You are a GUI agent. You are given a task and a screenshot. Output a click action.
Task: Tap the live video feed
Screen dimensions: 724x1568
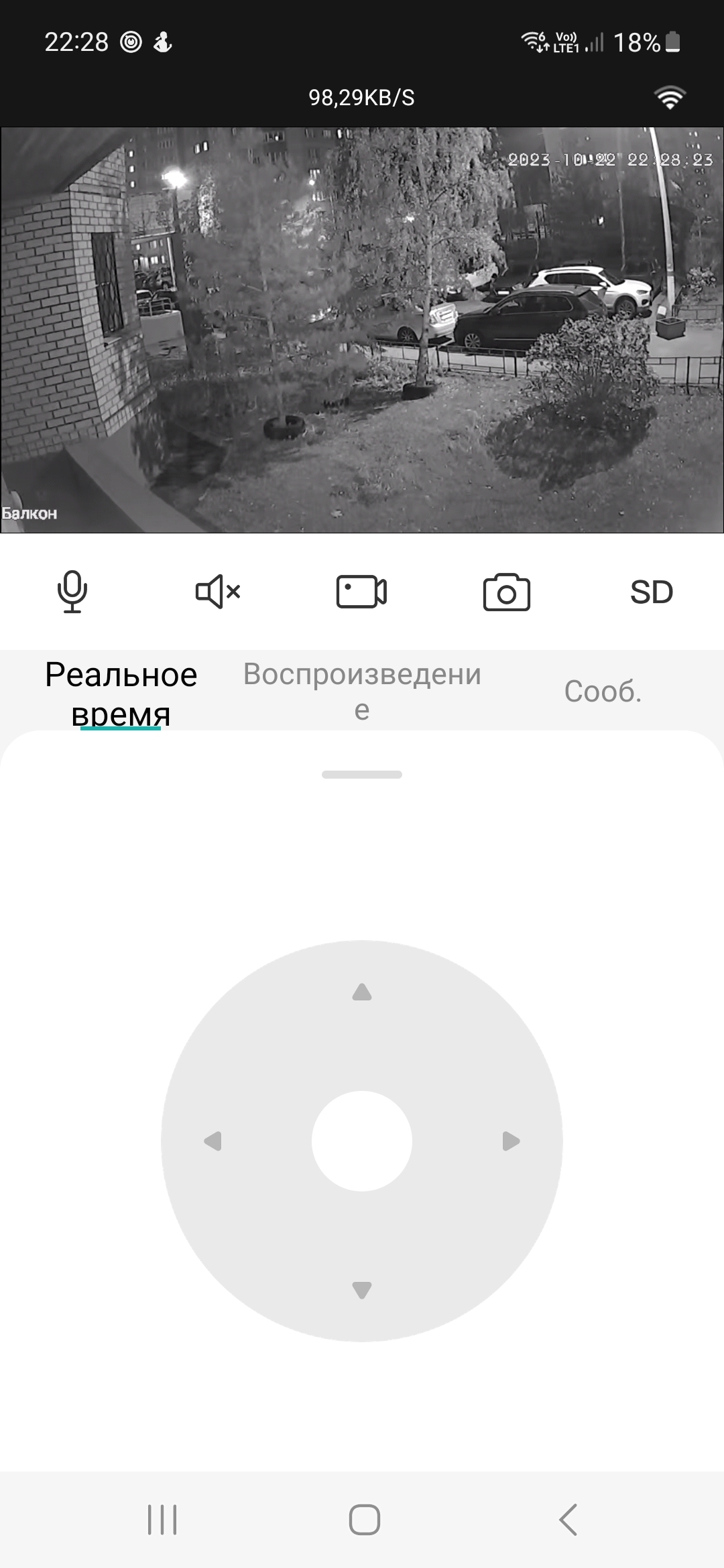coord(362,330)
